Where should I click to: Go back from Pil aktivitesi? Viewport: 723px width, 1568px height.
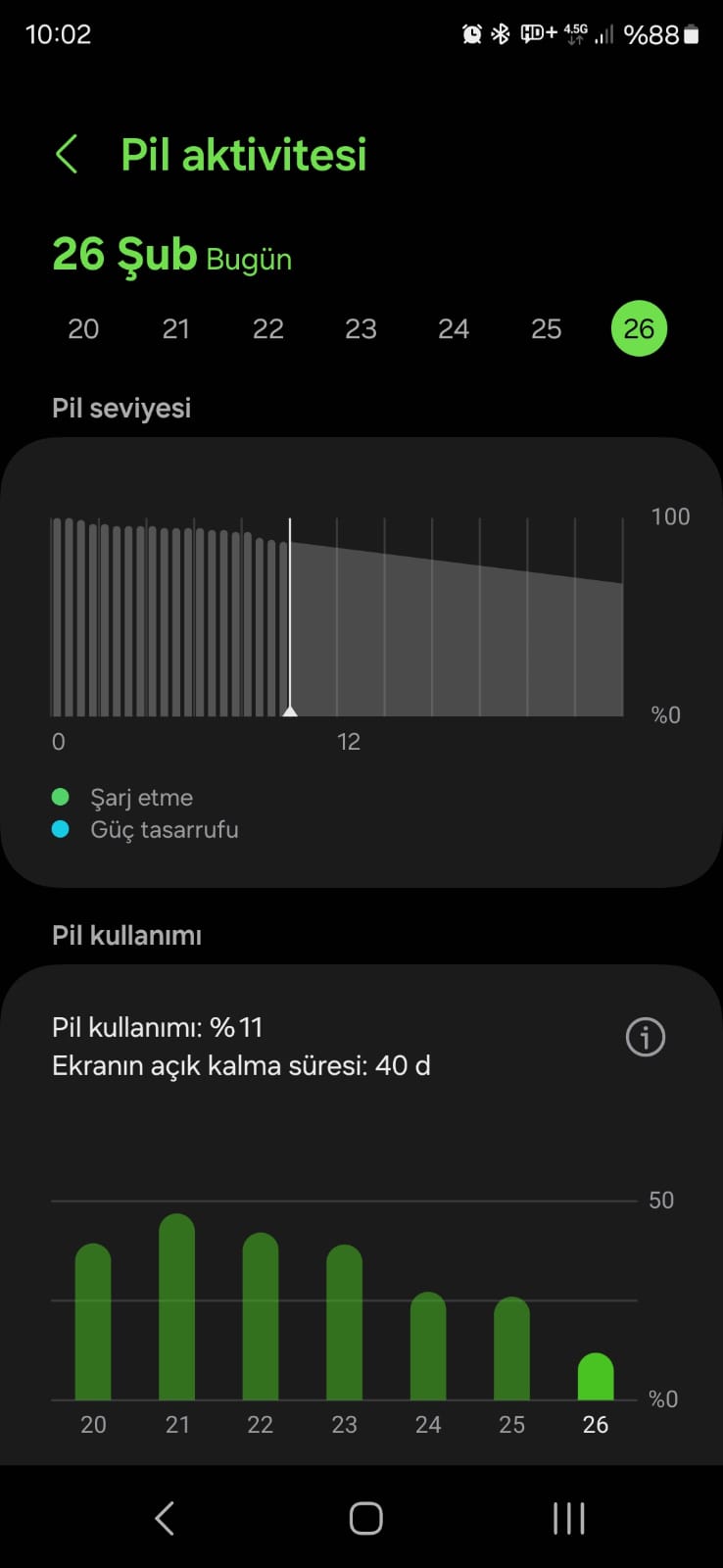[67, 155]
